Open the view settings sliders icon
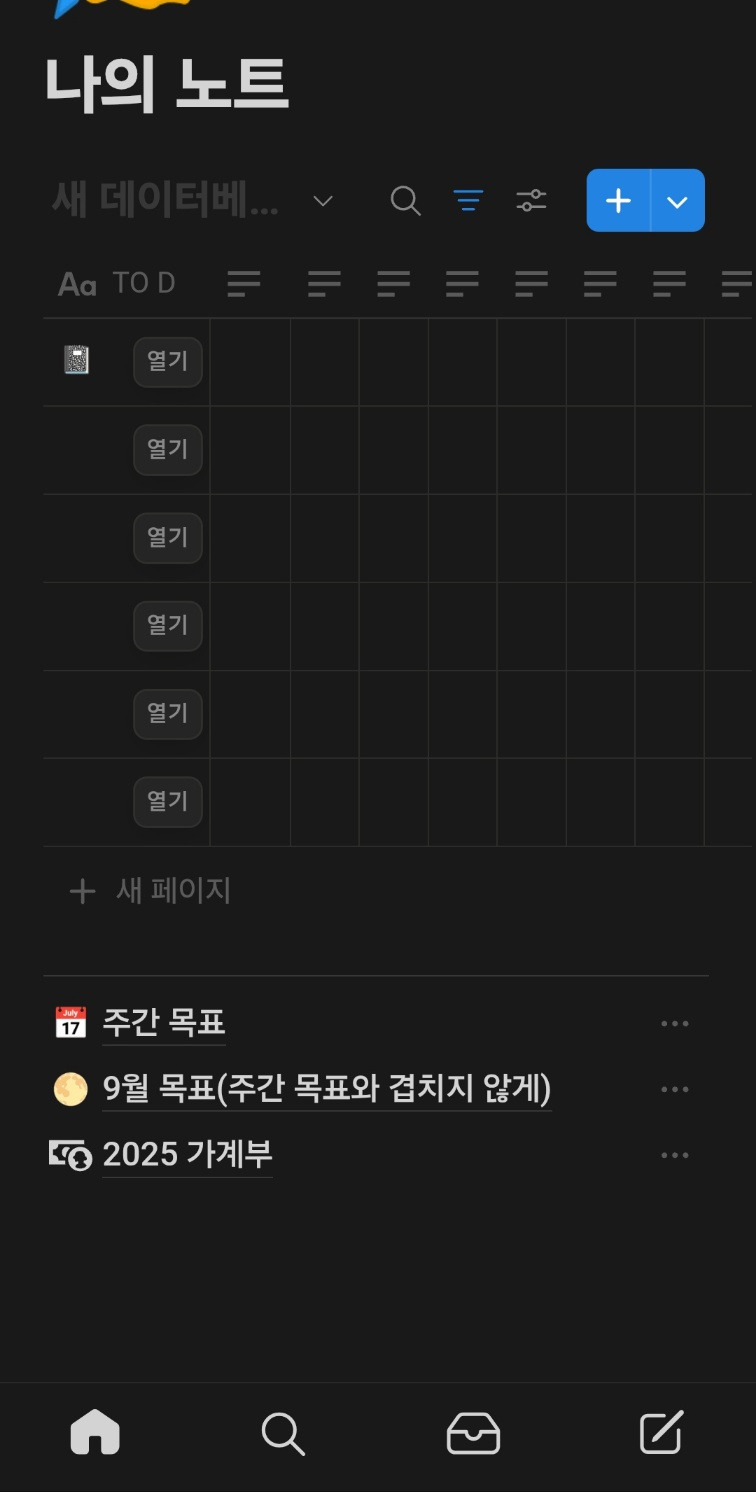756x1492 pixels. coord(530,200)
